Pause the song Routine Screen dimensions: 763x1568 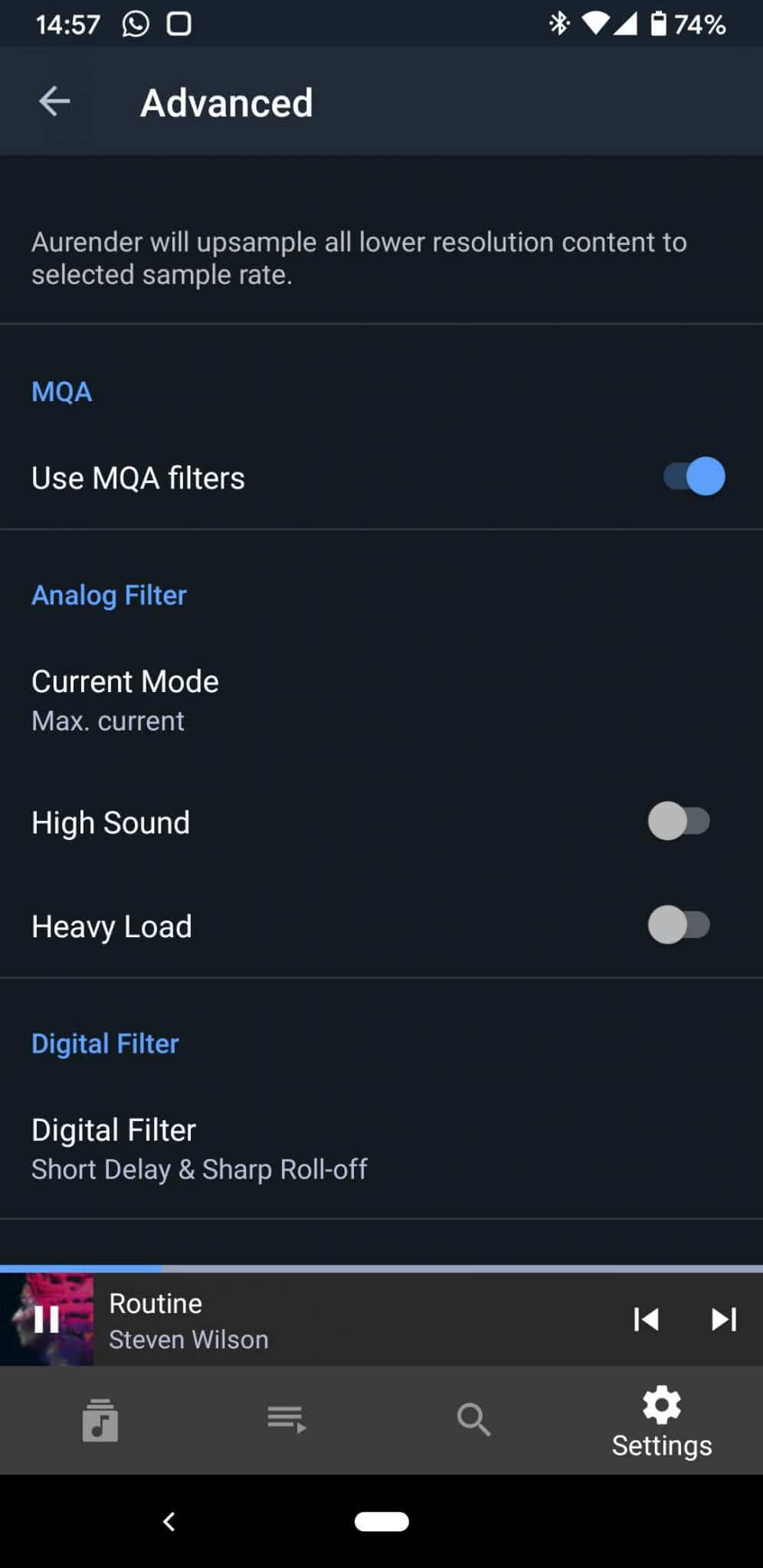(47, 1319)
